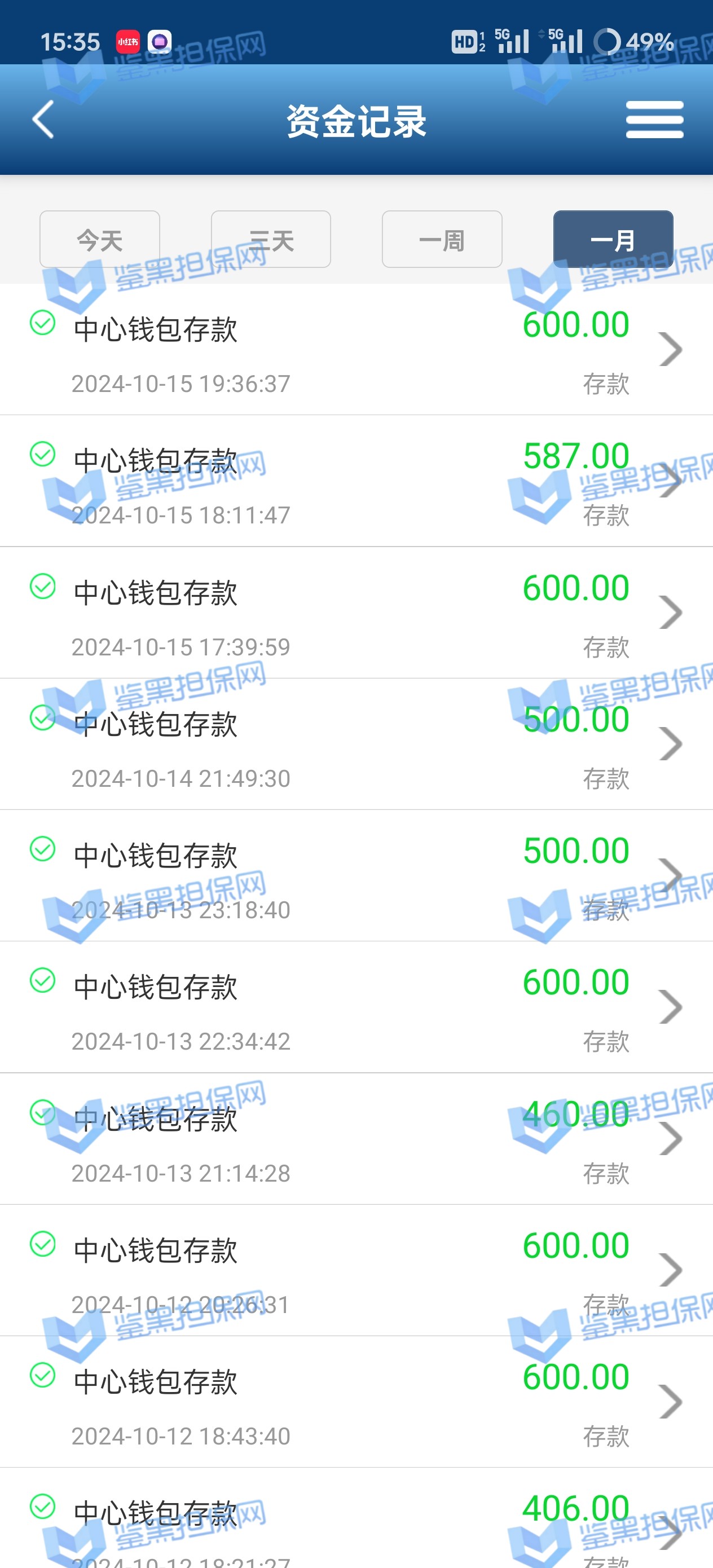Open the 2024-10-12 18:43:40 deposit
The height and width of the screenshot is (1568, 713).
356,1402
